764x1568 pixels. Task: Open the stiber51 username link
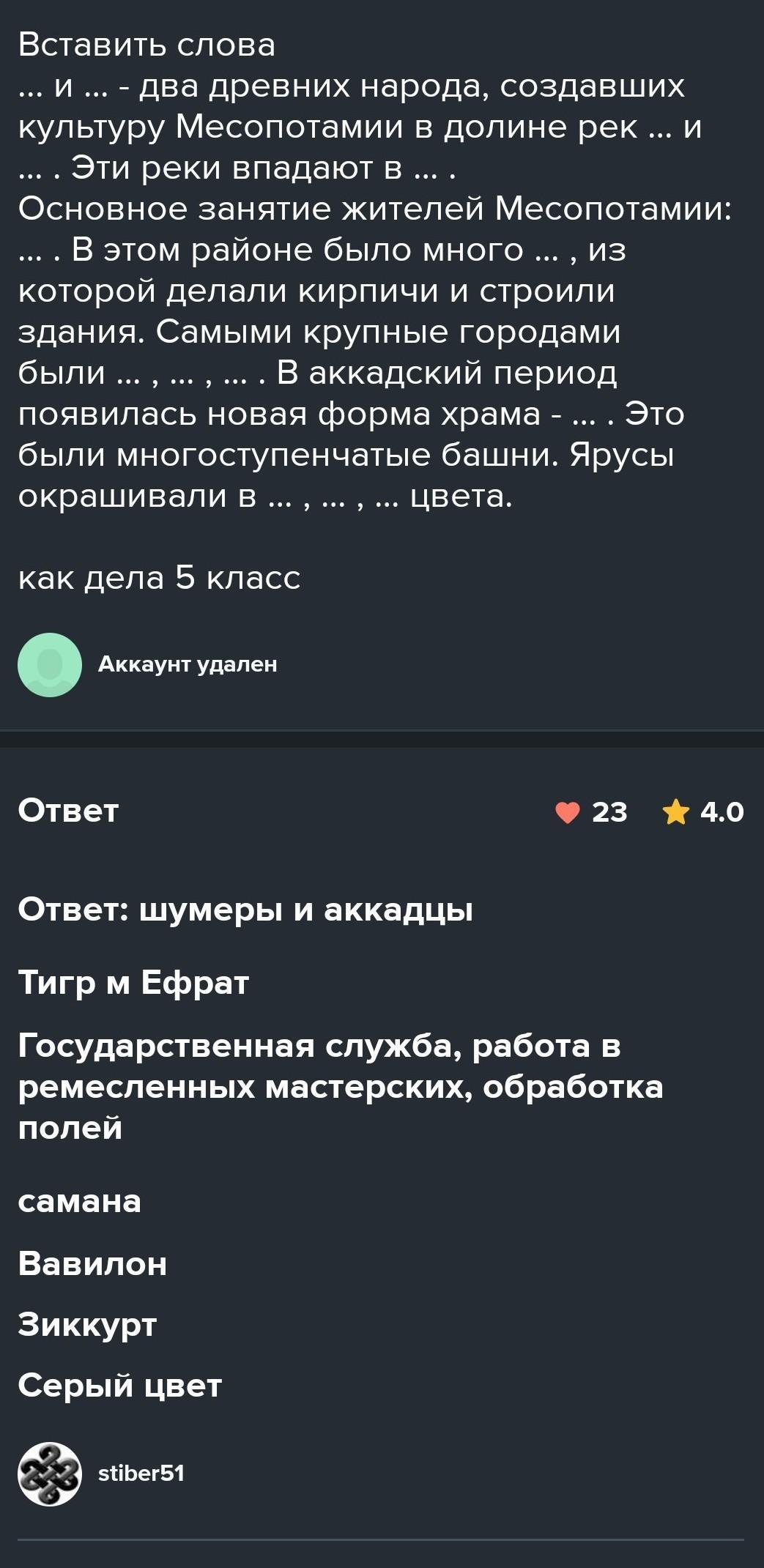point(141,1474)
